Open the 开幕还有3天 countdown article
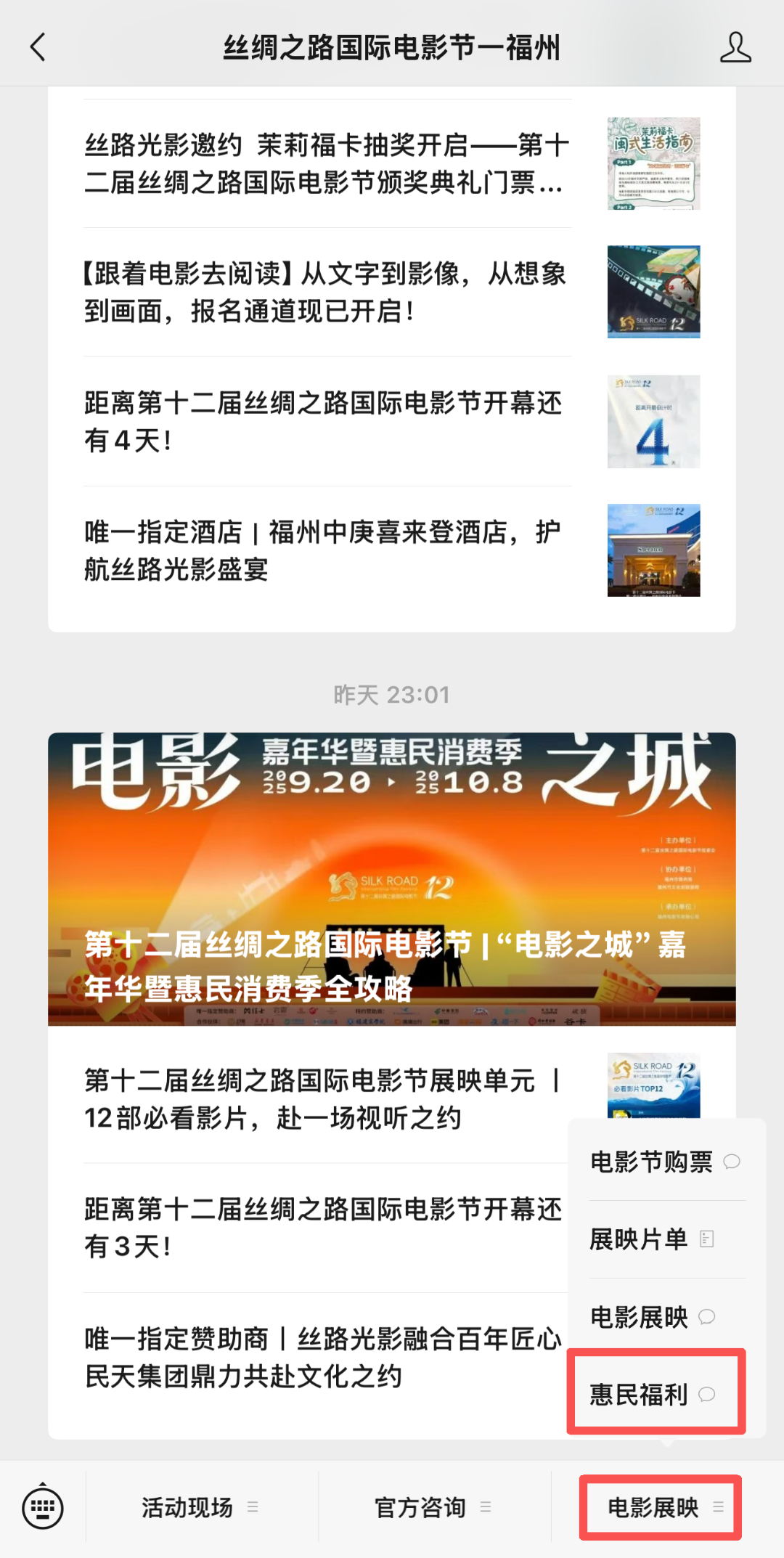This screenshot has width=784, height=1558. click(319, 1228)
